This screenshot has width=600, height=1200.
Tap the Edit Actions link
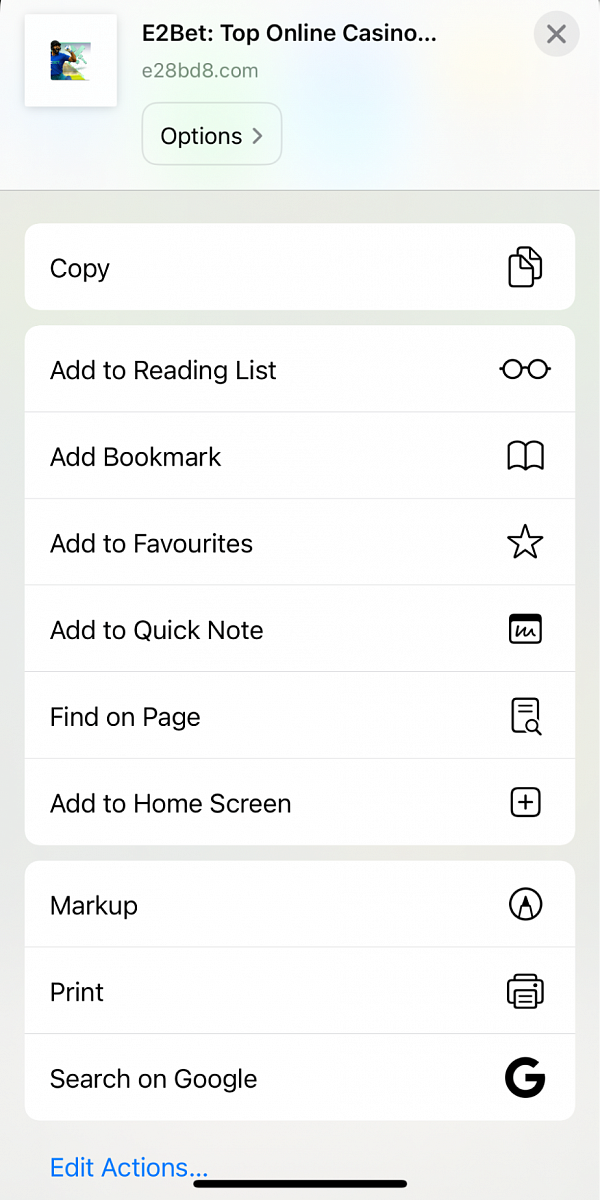[129, 1167]
